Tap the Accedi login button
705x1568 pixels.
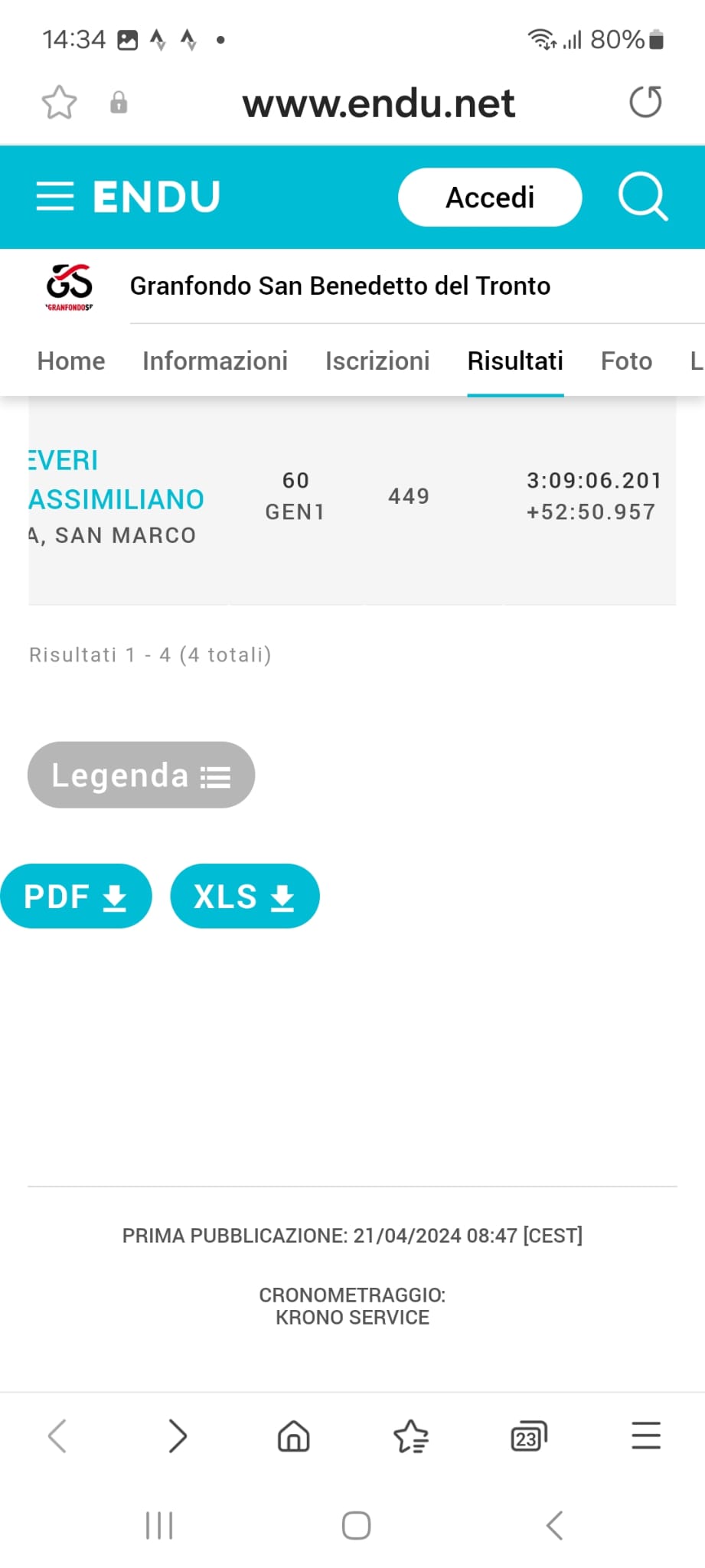click(490, 198)
